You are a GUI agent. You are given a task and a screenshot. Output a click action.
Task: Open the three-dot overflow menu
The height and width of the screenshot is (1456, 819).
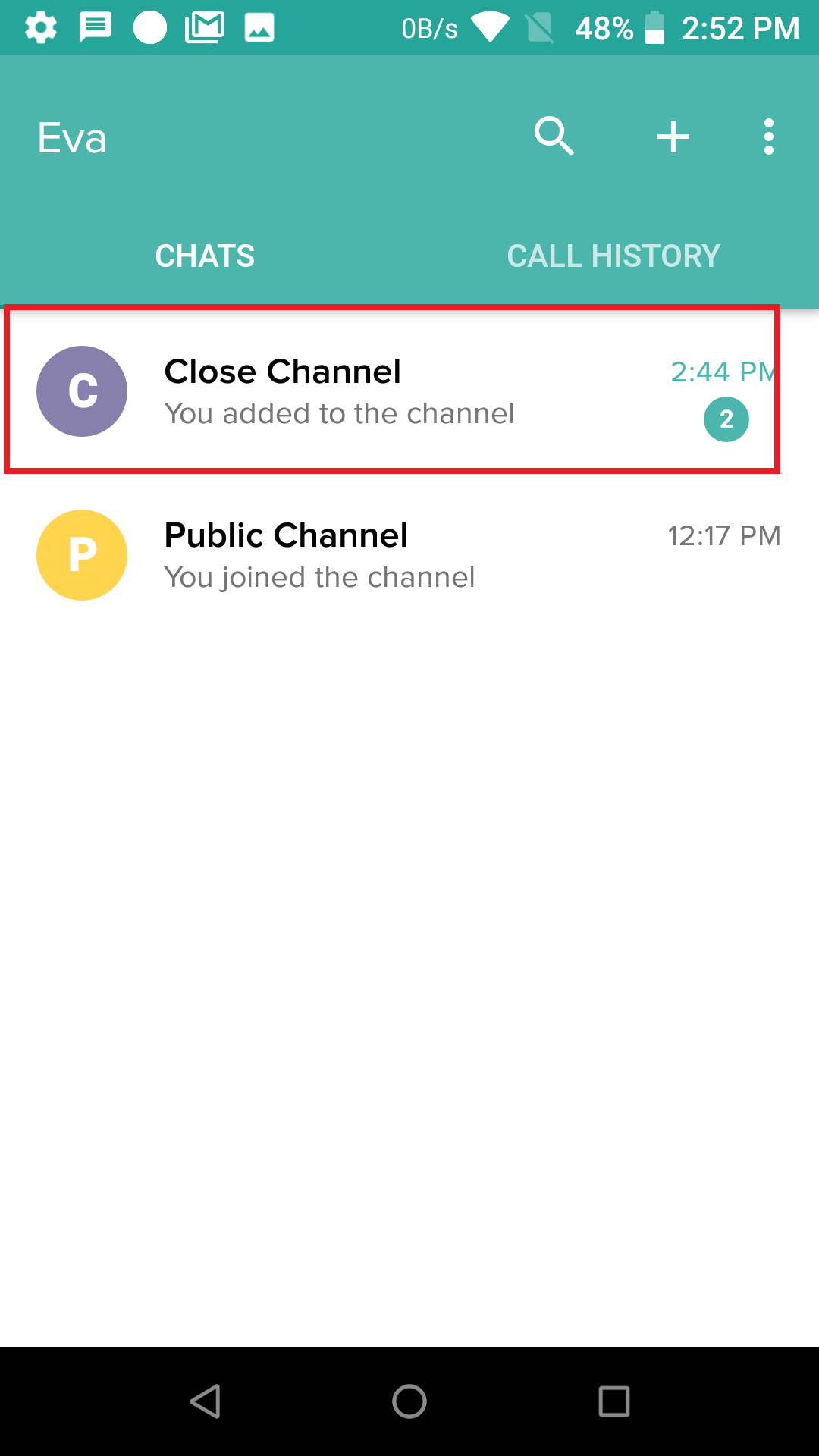(769, 137)
